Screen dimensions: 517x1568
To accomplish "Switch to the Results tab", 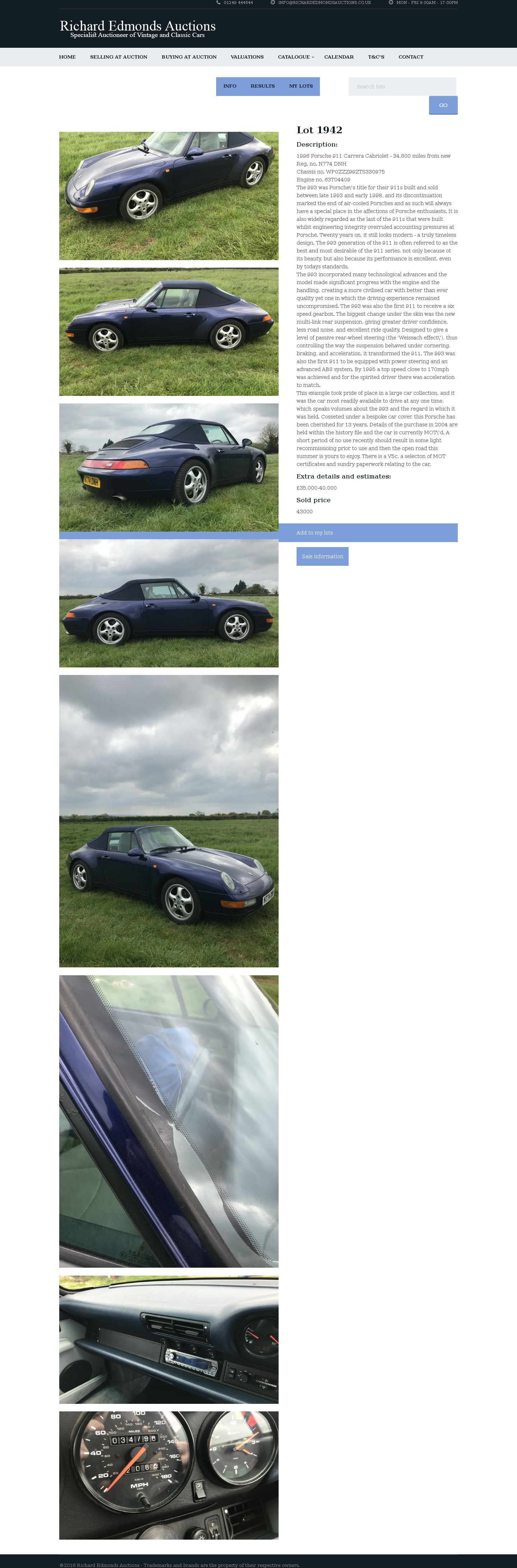I will pos(262,87).
